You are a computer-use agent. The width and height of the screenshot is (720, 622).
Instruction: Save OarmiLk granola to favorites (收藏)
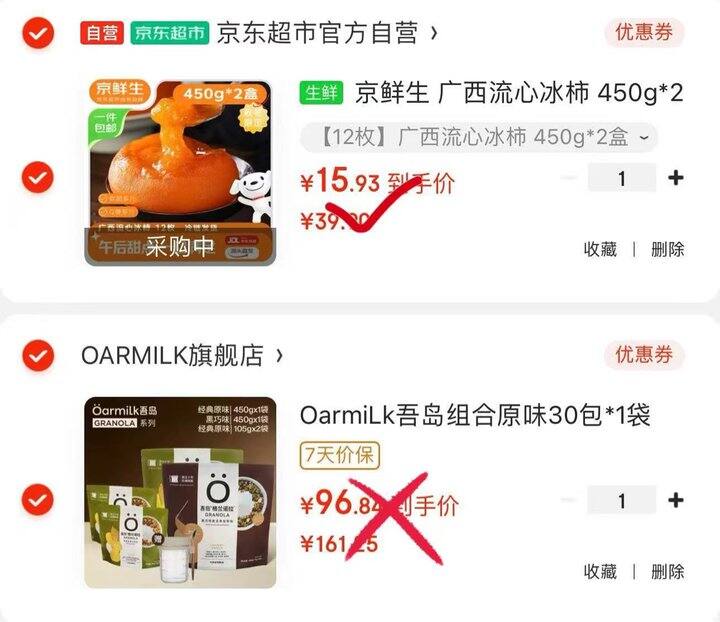pyautogui.click(x=600, y=572)
